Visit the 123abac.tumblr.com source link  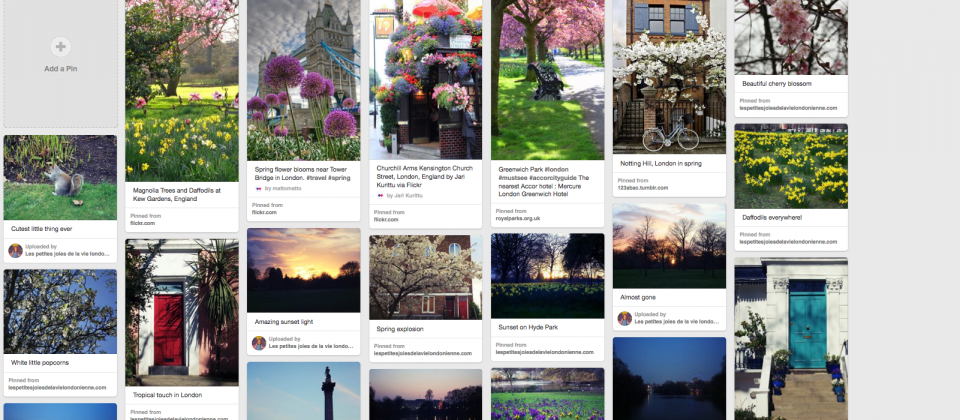pyautogui.click(x=644, y=187)
